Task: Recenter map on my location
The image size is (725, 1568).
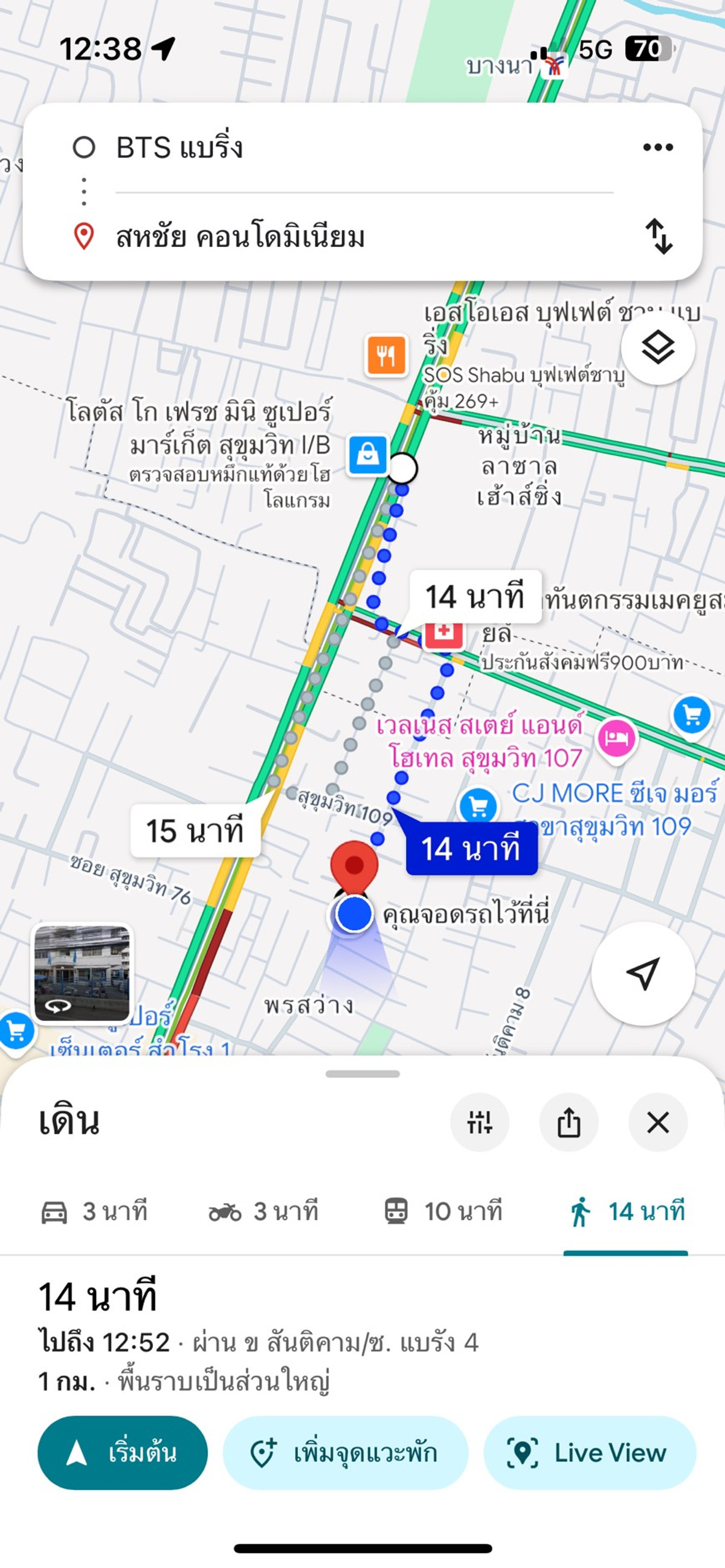Action: (643, 974)
